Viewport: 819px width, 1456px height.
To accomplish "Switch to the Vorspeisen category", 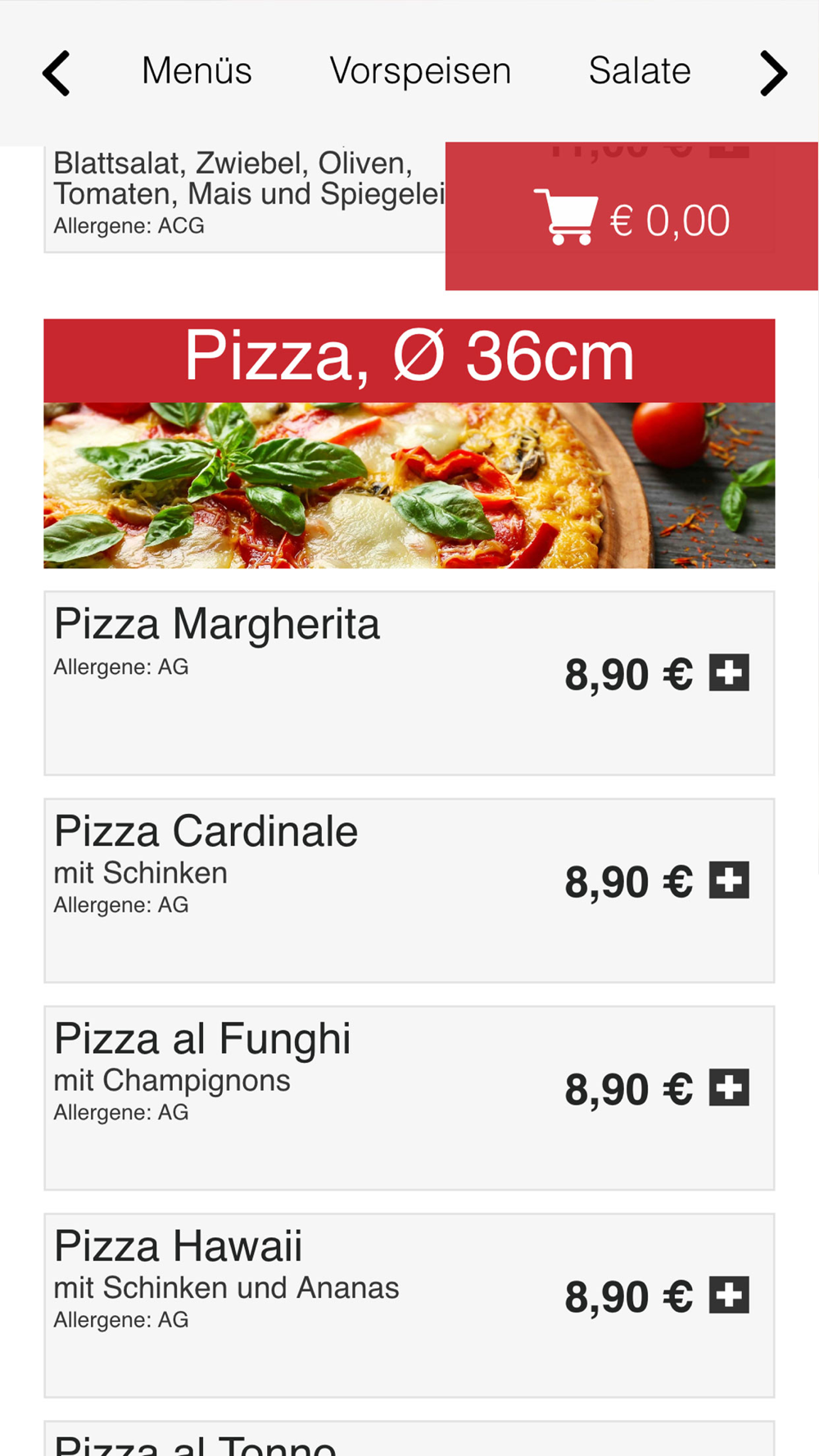I will (420, 71).
